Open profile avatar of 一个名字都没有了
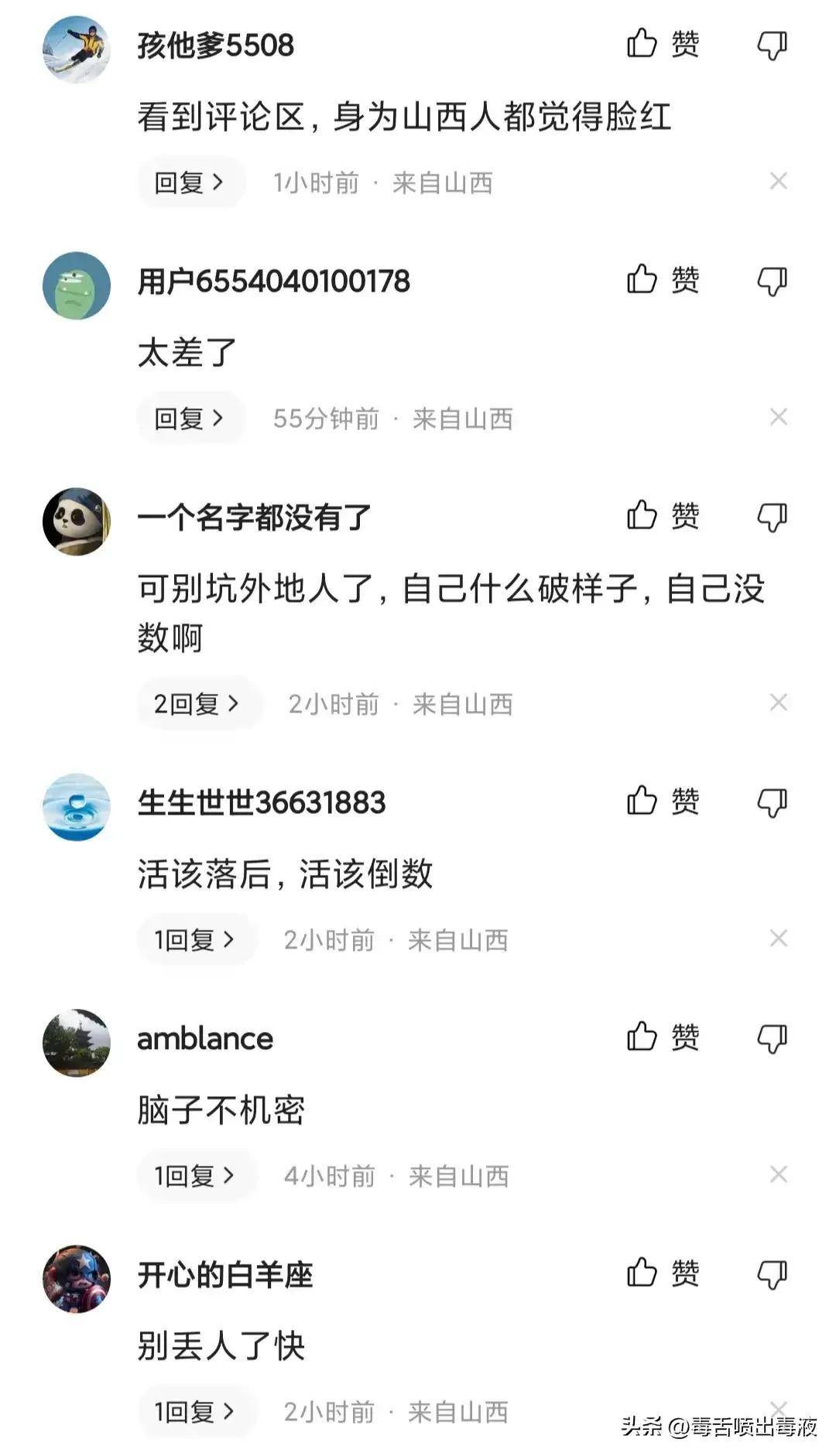The image size is (836, 1456). 76,521
